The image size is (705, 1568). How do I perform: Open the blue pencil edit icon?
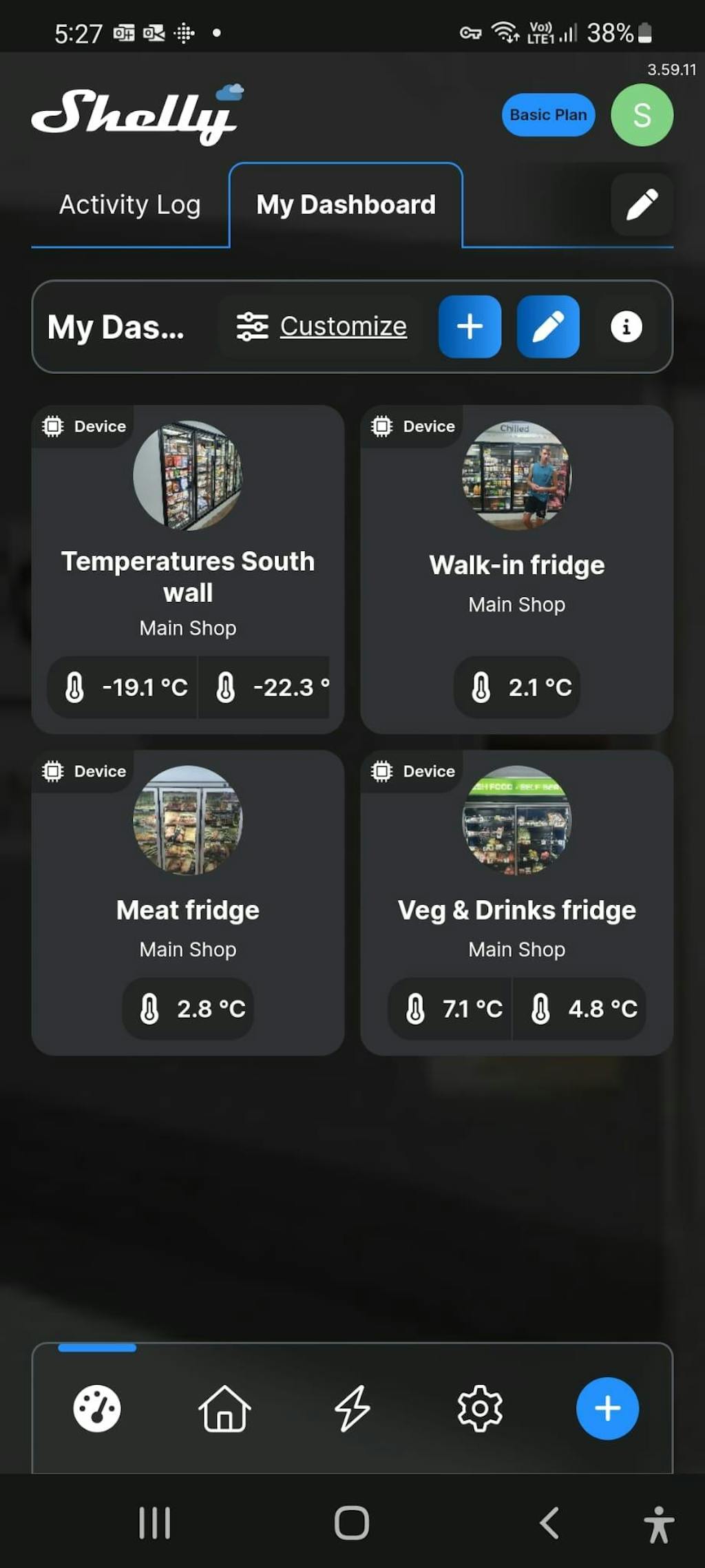(x=548, y=326)
